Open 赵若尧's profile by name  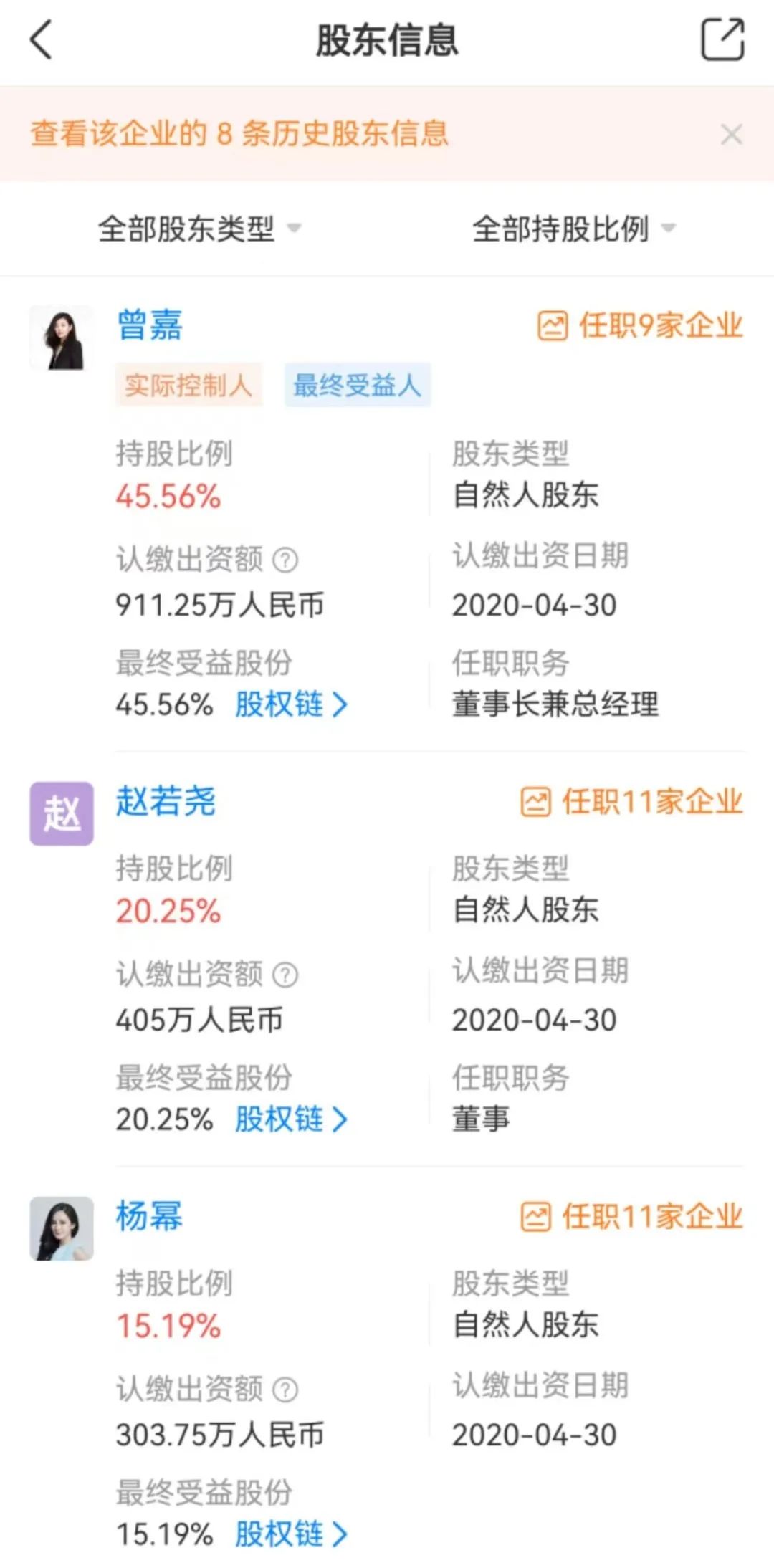coord(166,801)
